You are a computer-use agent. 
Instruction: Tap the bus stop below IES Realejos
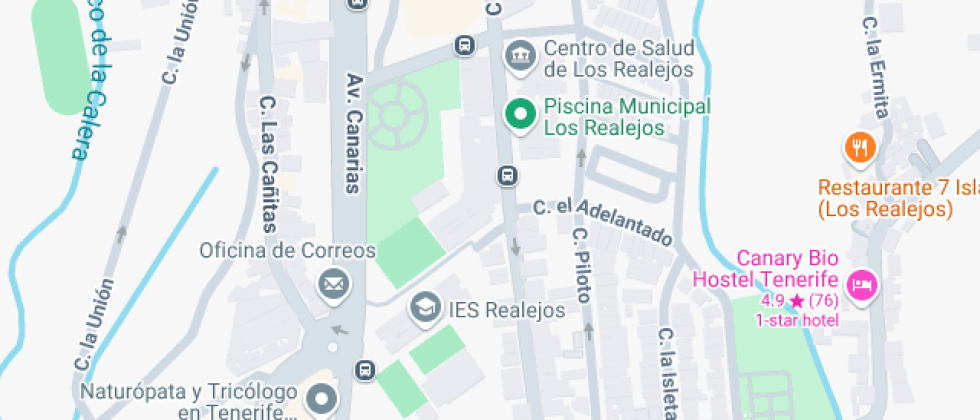365,370
